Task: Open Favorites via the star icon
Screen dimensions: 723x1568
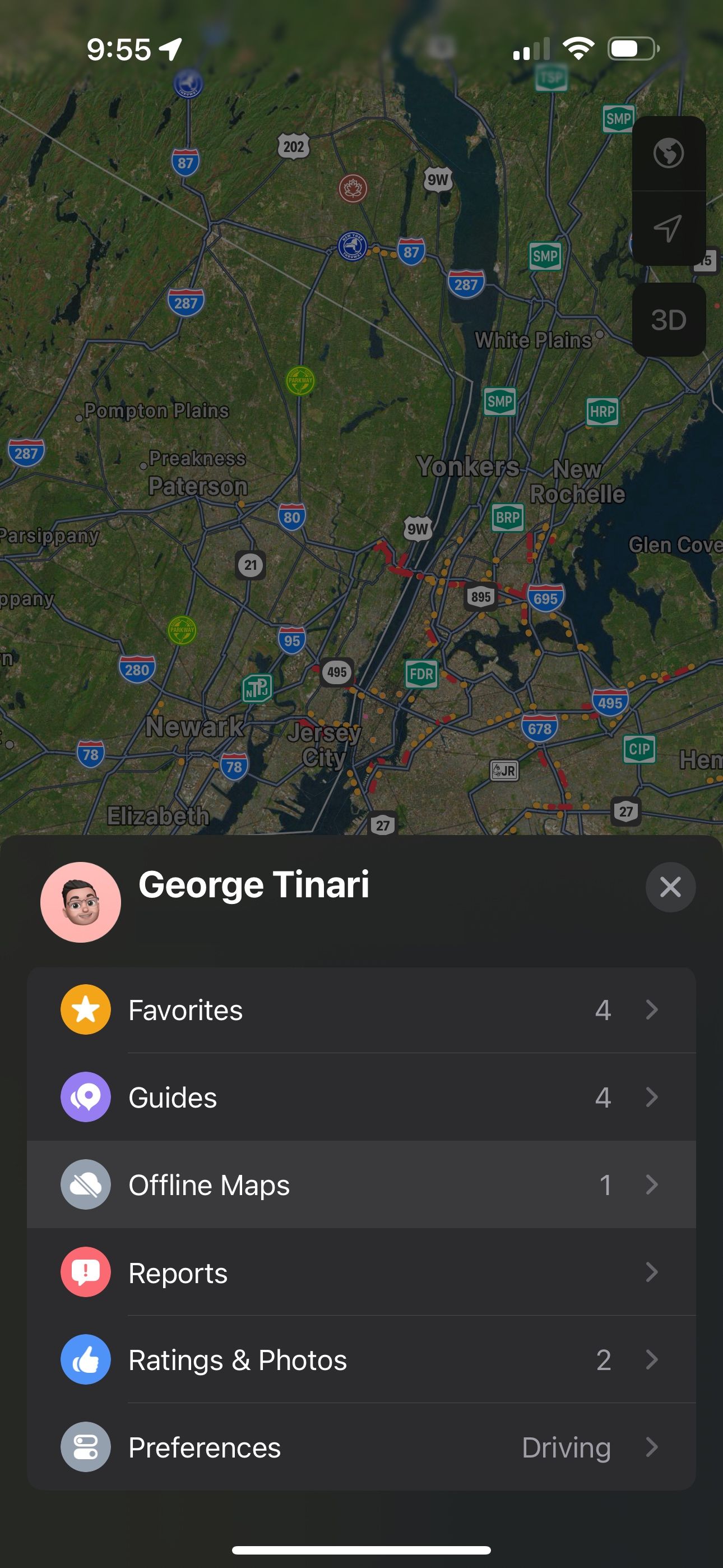Action: pyautogui.click(x=86, y=1009)
